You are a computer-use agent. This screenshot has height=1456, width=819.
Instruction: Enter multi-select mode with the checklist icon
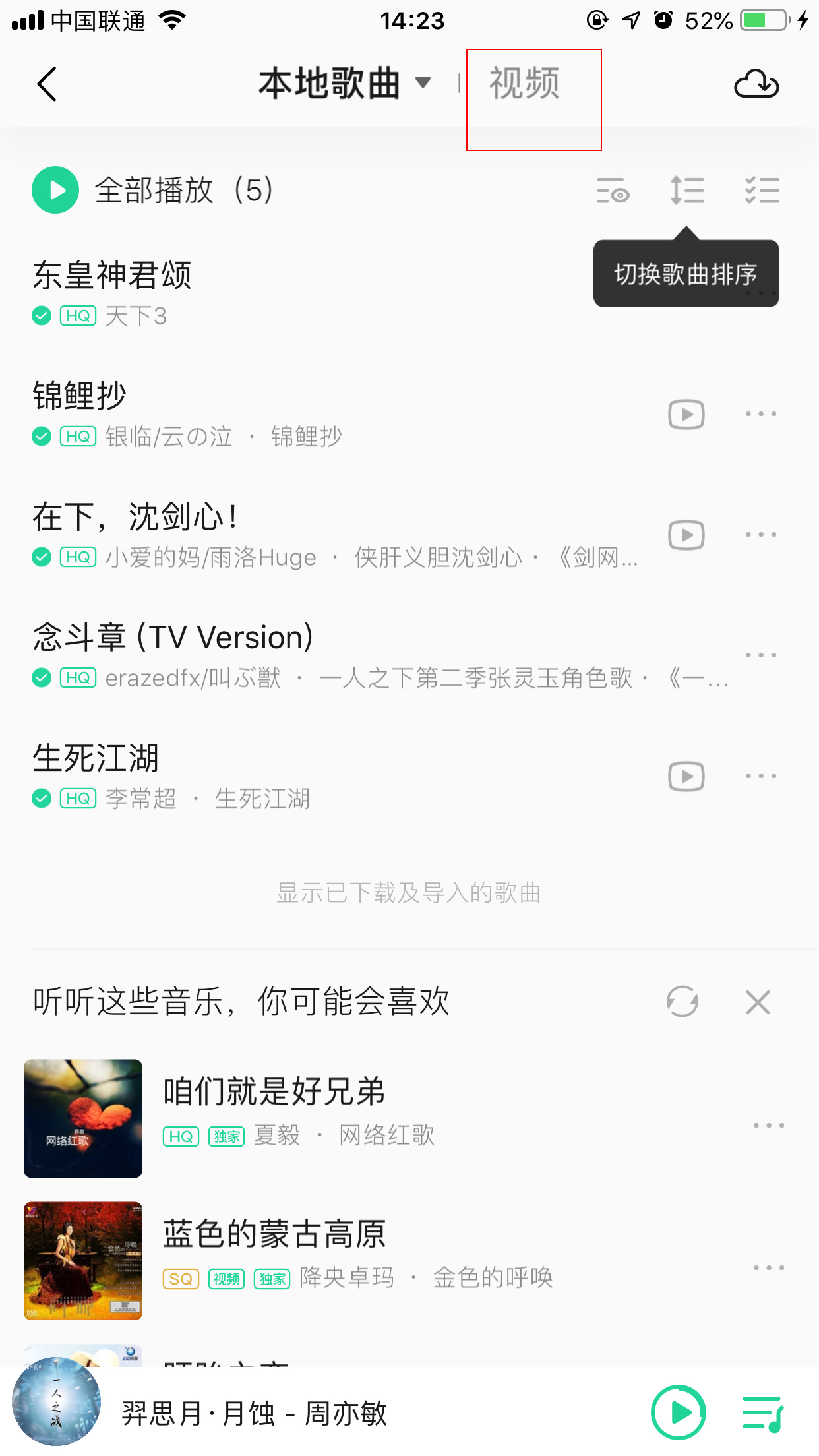tap(761, 191)
